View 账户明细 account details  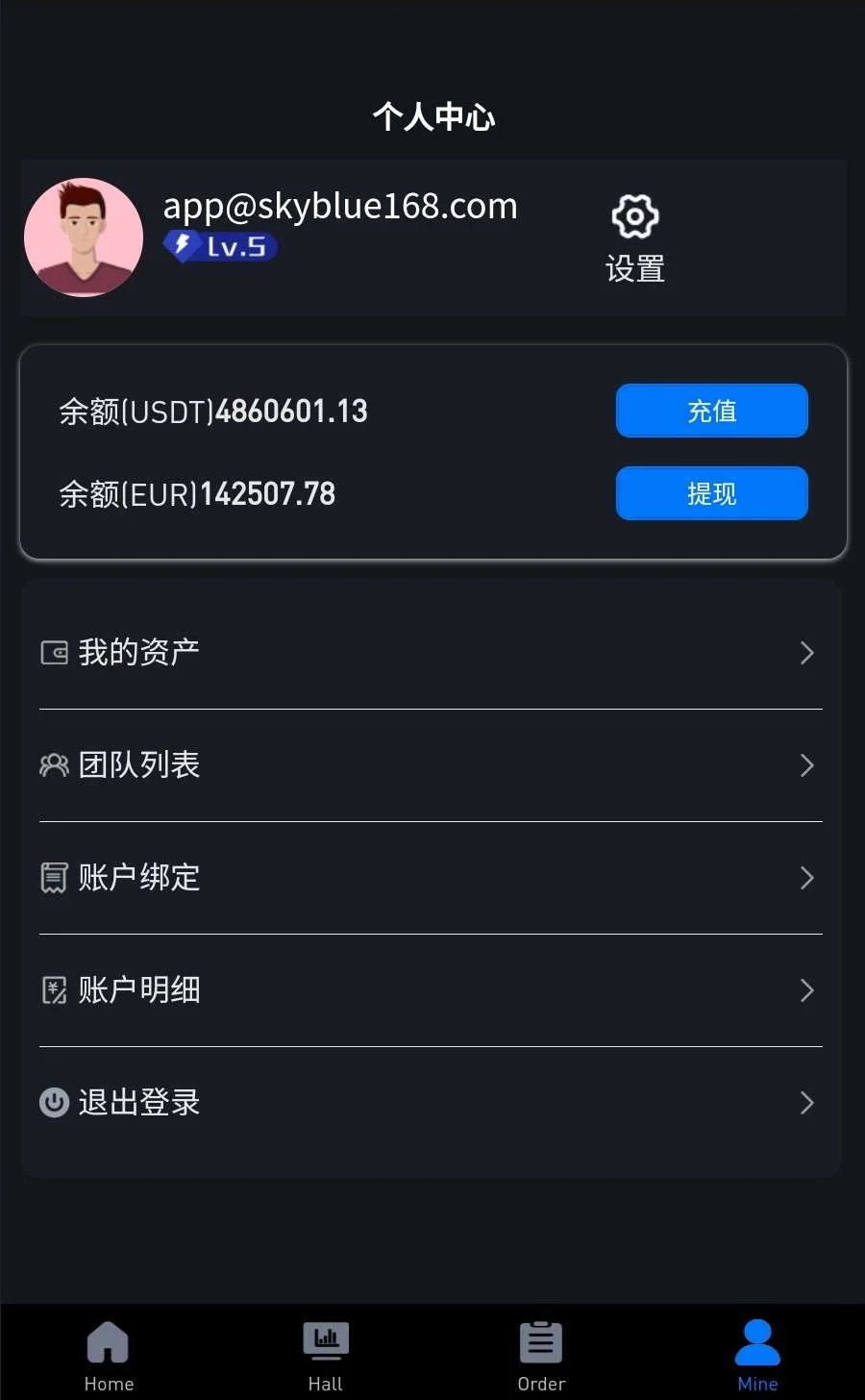pyautogui.click(x=431, y=990)
